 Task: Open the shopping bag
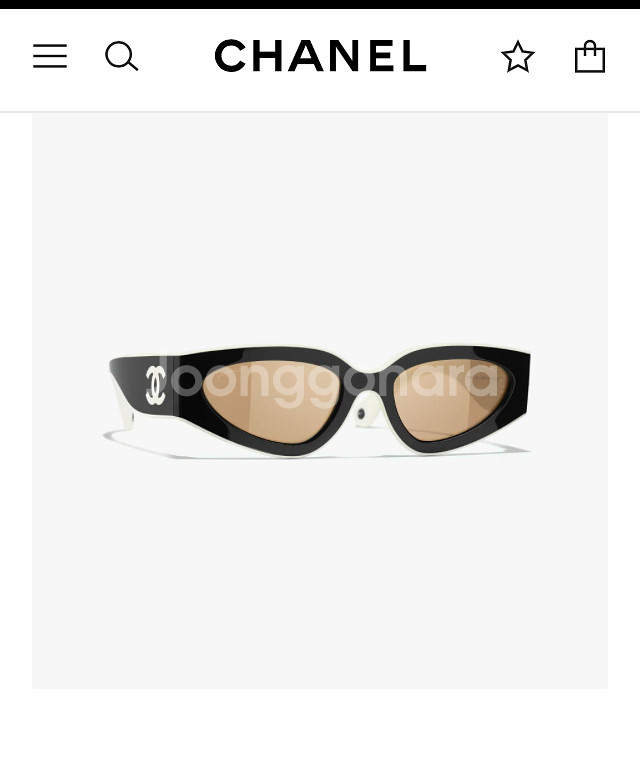(590, 57)
